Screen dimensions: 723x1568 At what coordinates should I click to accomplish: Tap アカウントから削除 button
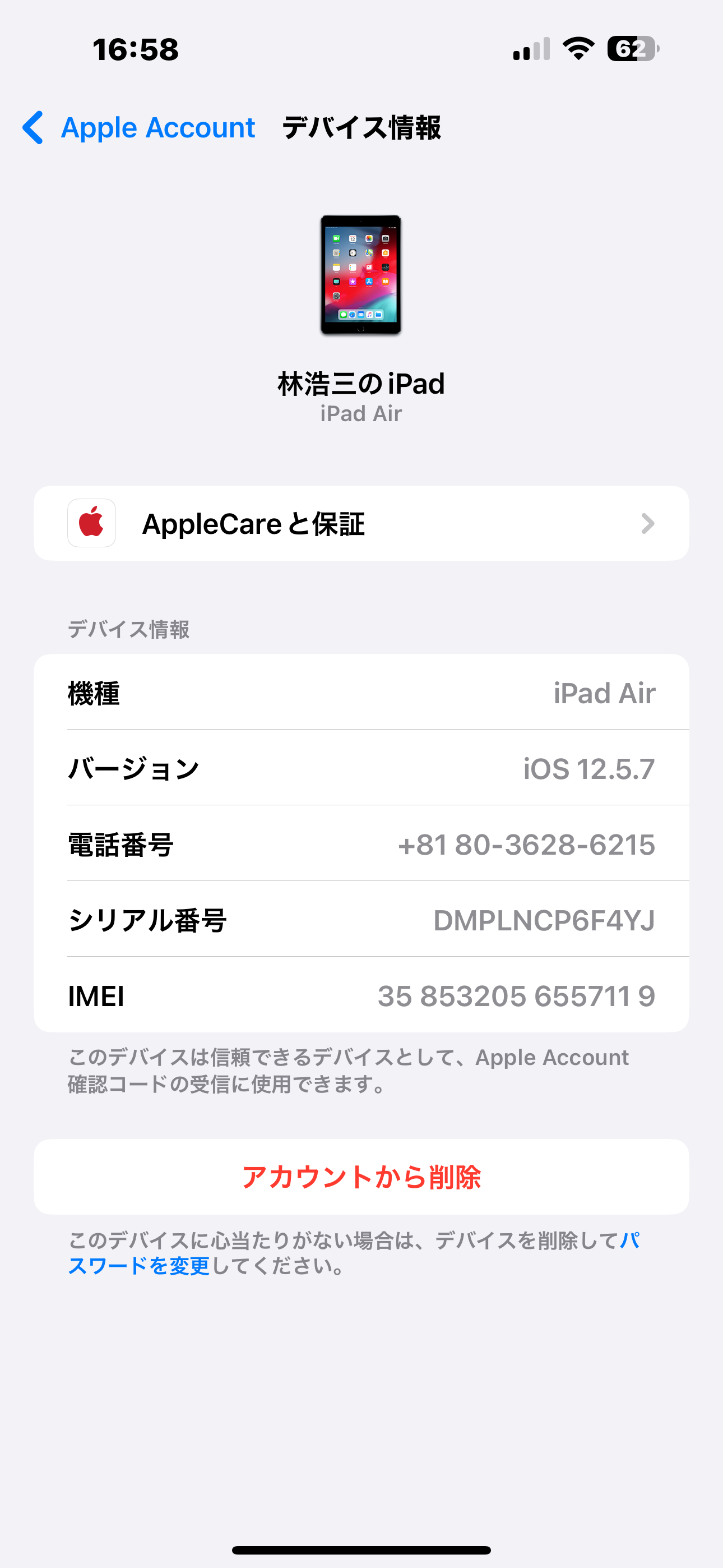361,1177
